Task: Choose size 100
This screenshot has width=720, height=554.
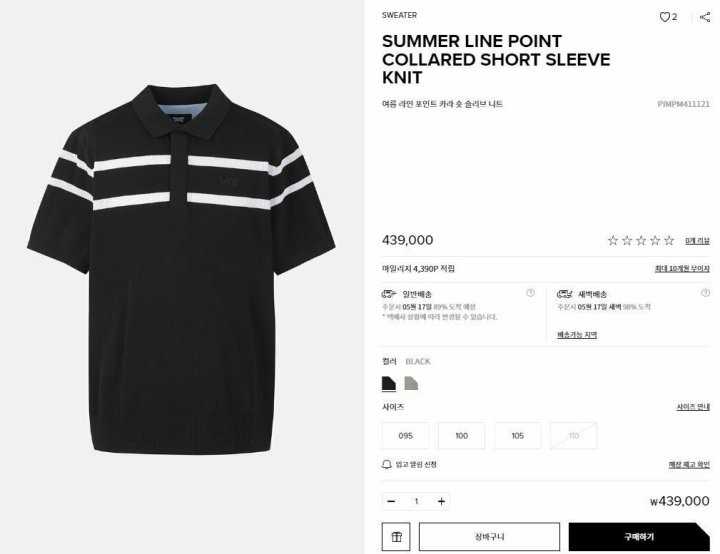Action: click(461, 436)
